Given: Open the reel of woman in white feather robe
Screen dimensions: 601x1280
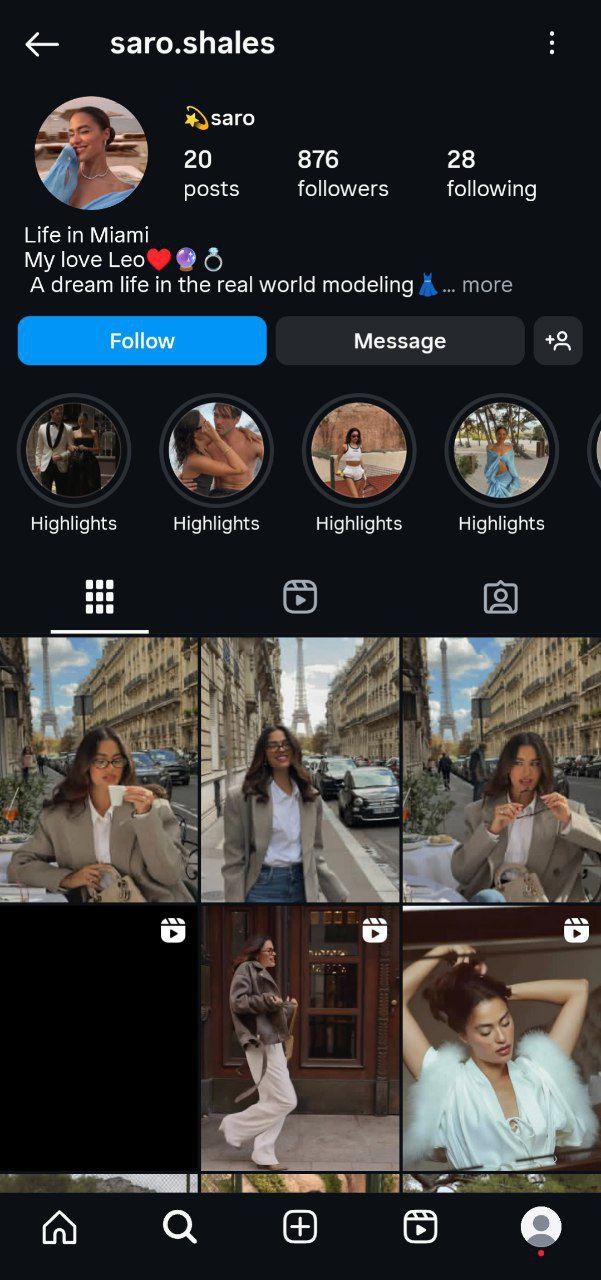Looking at the screenshot, I should [x=501, y=1038].
